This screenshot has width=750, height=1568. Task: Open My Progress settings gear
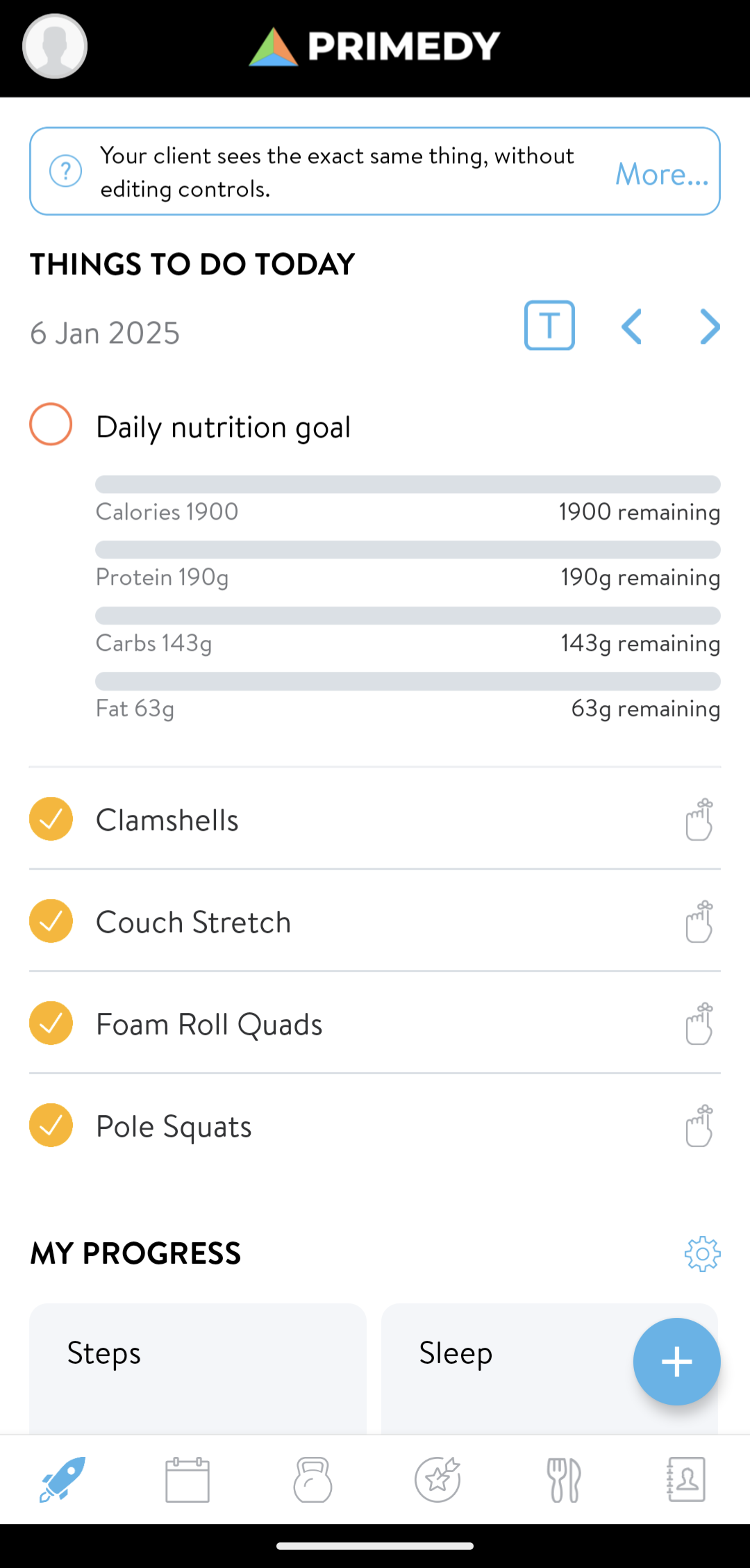pos(702,1255)
